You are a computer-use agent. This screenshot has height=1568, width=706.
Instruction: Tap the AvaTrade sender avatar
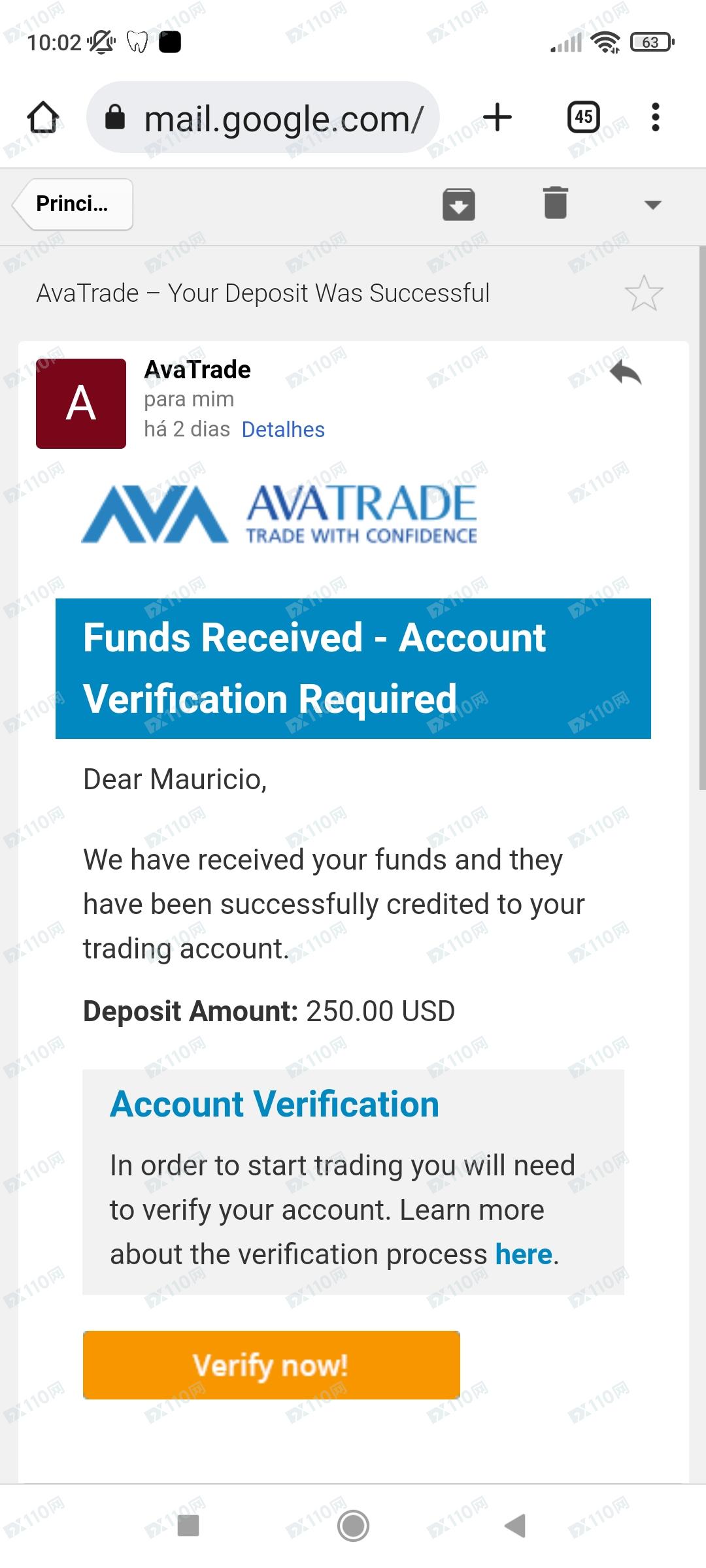(x=81, y=404)
